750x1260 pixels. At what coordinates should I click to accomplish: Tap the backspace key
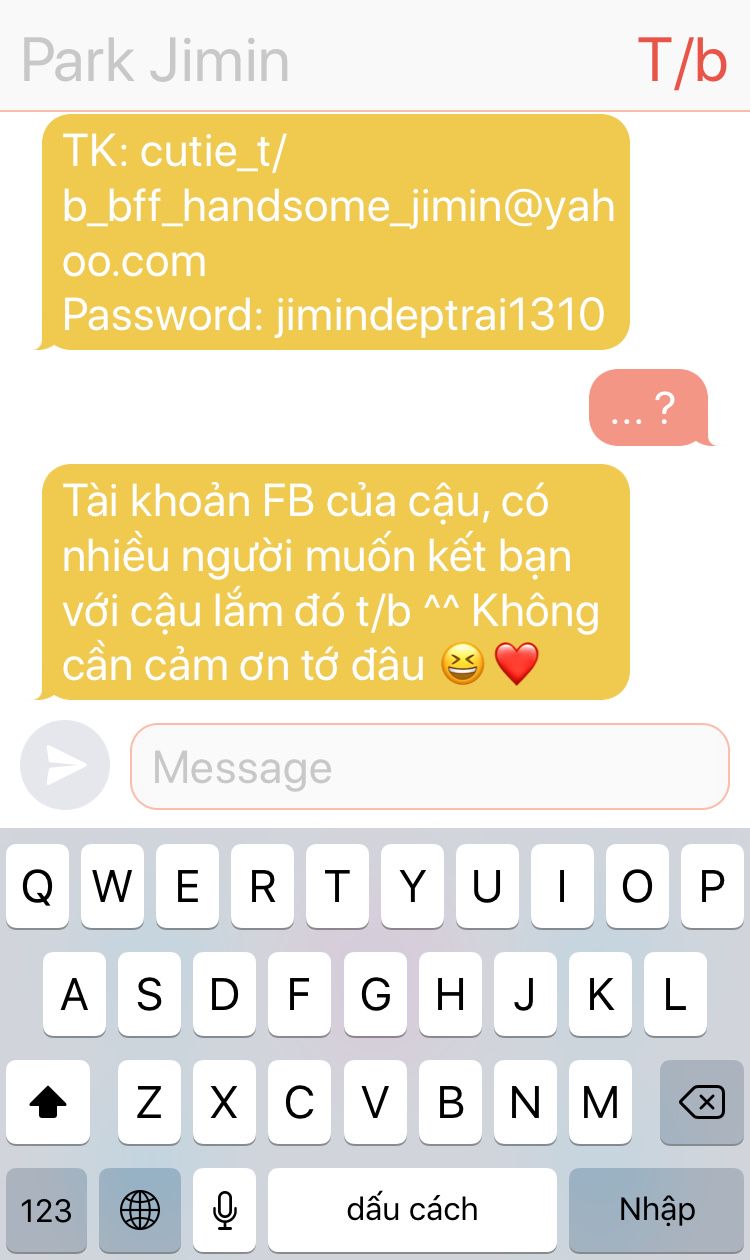[702, 1102]
